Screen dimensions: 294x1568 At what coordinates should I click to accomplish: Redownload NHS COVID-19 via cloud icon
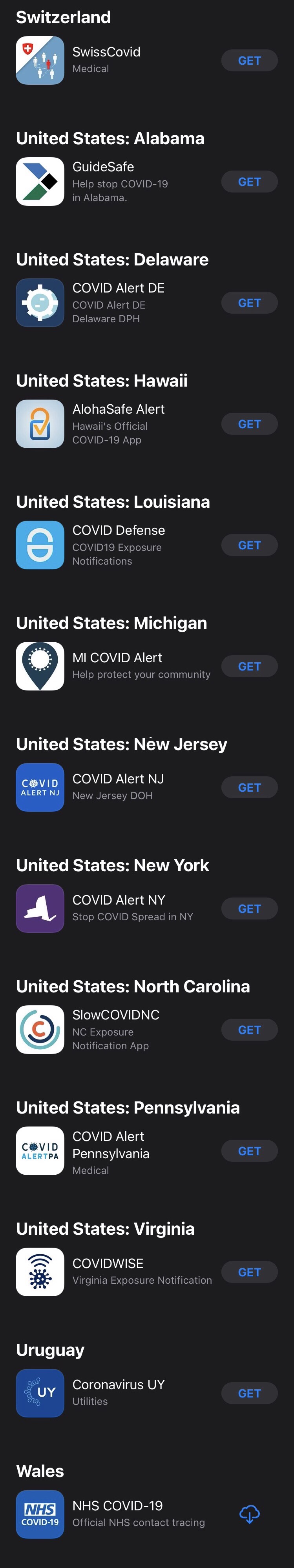tap(250, 1514)
